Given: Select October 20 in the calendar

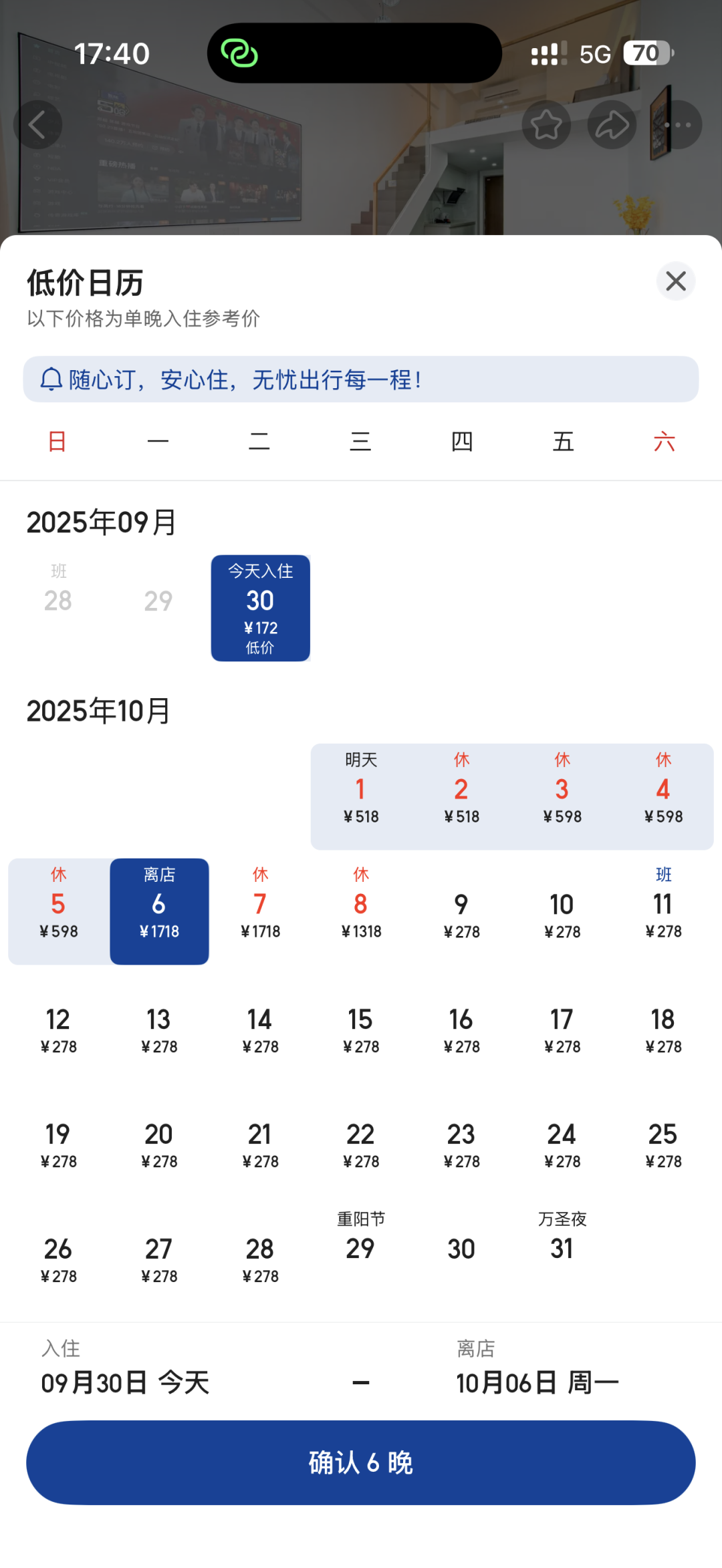Looking at the screenshot, I should [159, 1144].
